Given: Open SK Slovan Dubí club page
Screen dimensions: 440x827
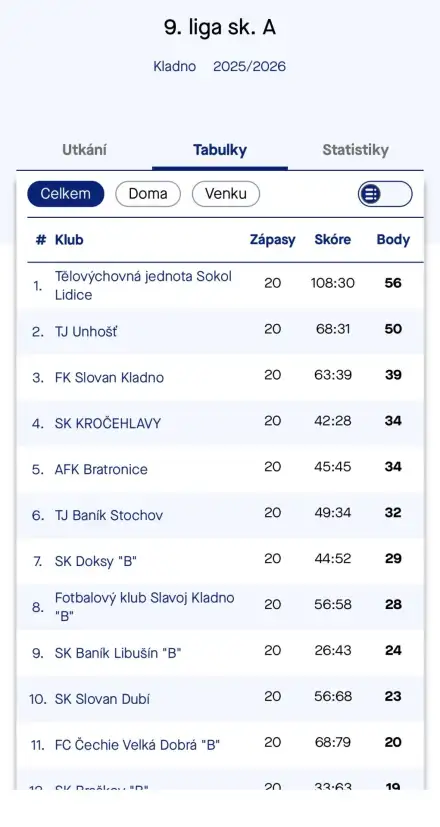Looking at the screenshot, I should click(x=102, y=699).
